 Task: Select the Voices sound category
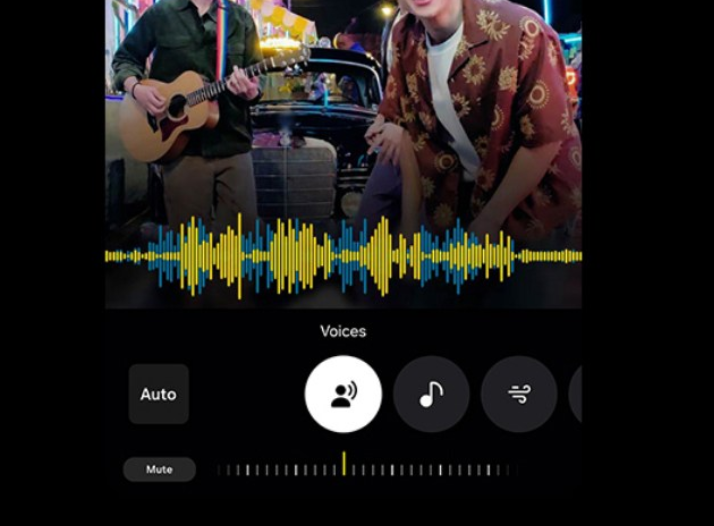(343, 394)
